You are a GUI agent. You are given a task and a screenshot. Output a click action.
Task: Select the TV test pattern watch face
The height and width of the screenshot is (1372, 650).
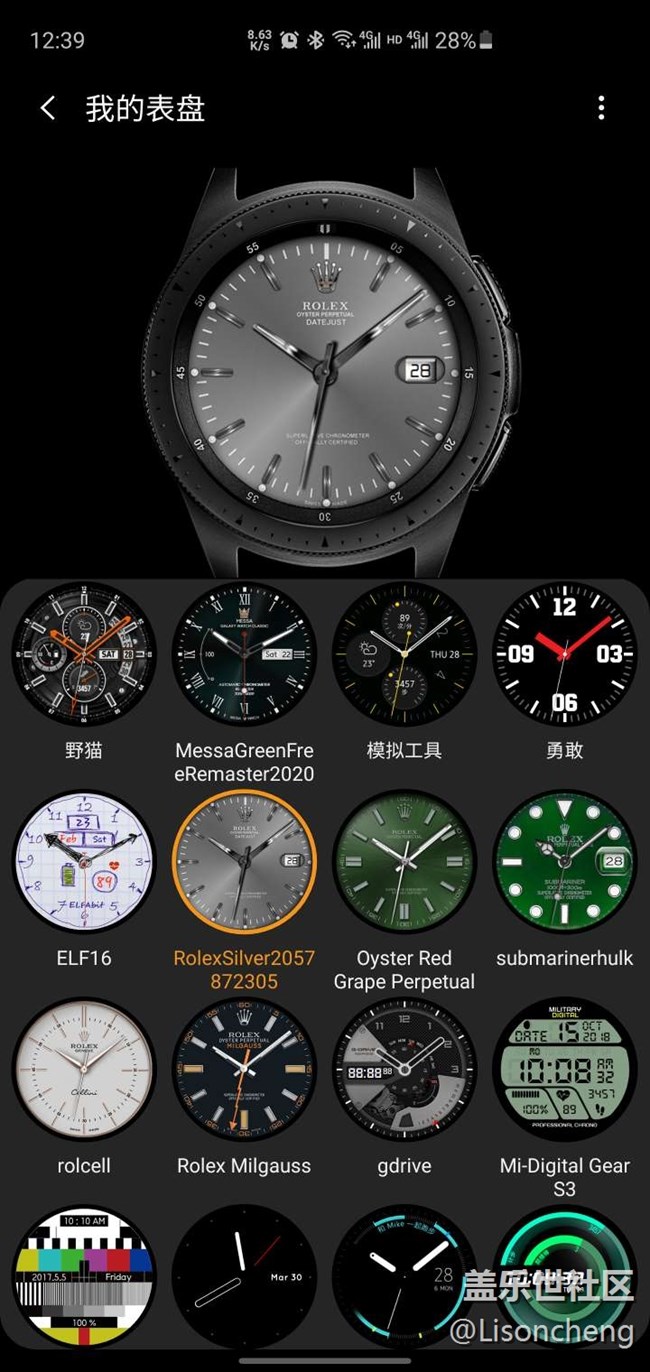(84, 1275)
